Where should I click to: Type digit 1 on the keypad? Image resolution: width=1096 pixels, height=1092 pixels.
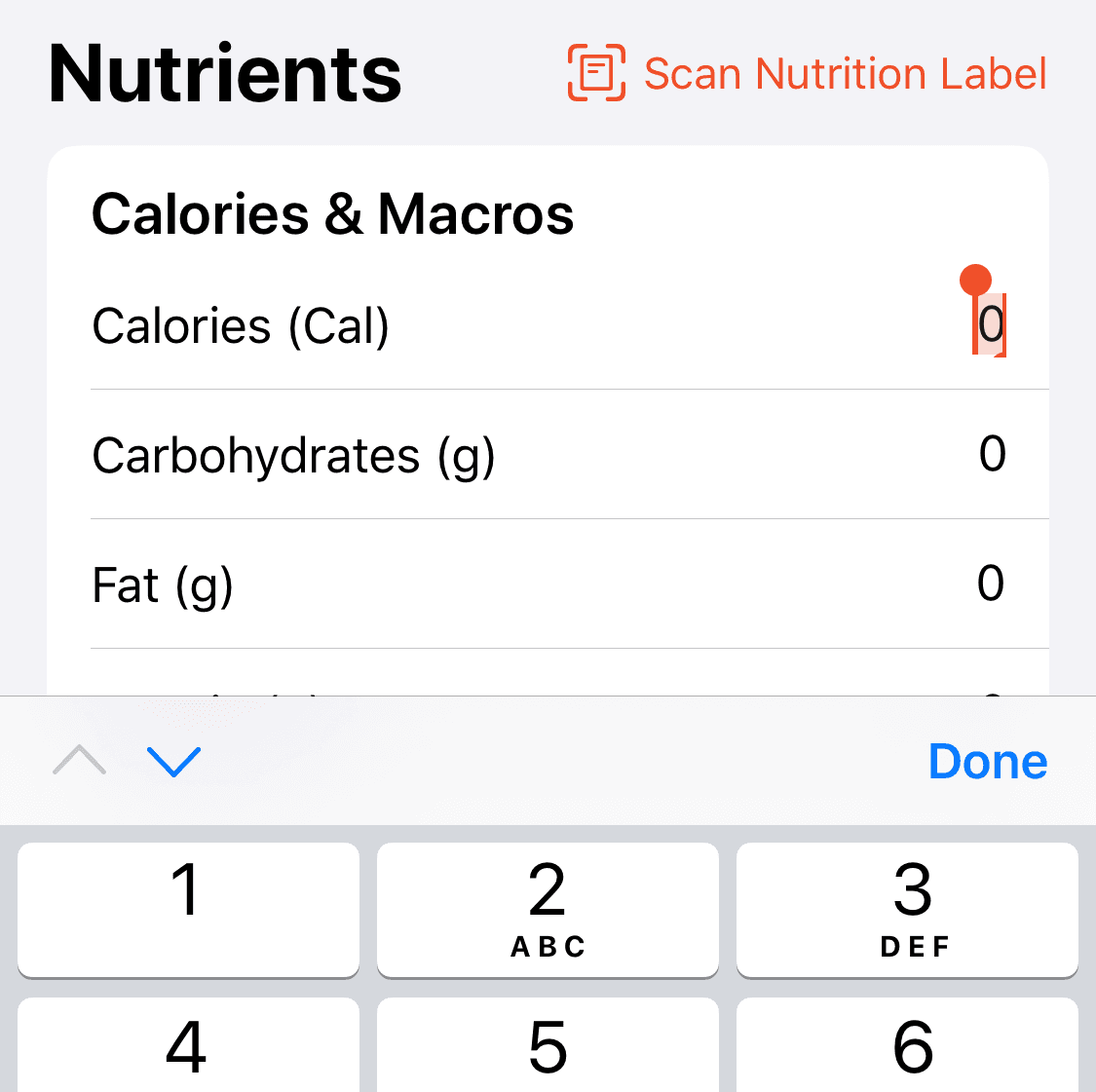click(x=188, y=908)
